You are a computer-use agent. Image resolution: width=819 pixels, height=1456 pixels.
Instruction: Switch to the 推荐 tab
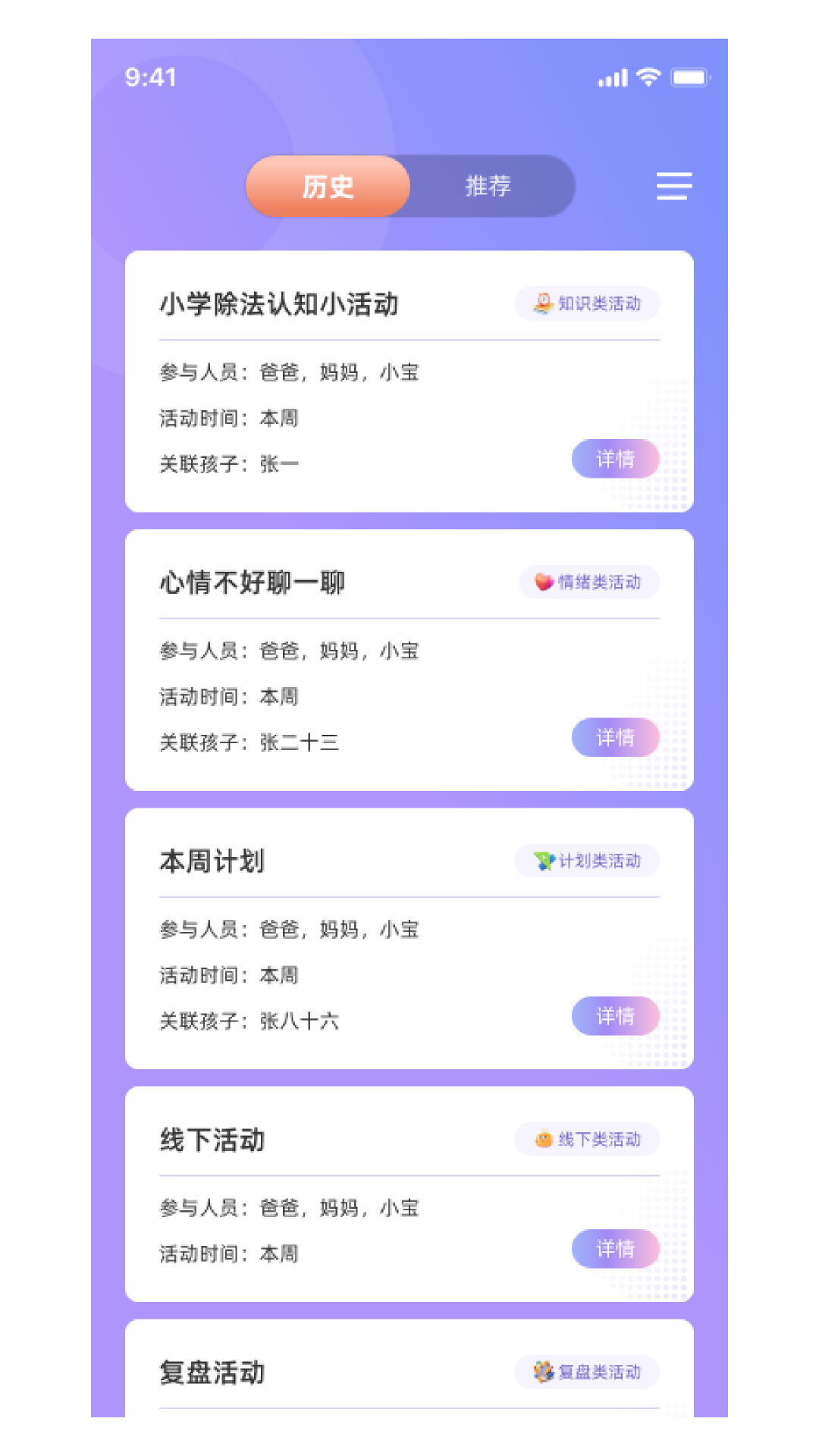pos(488,186)
